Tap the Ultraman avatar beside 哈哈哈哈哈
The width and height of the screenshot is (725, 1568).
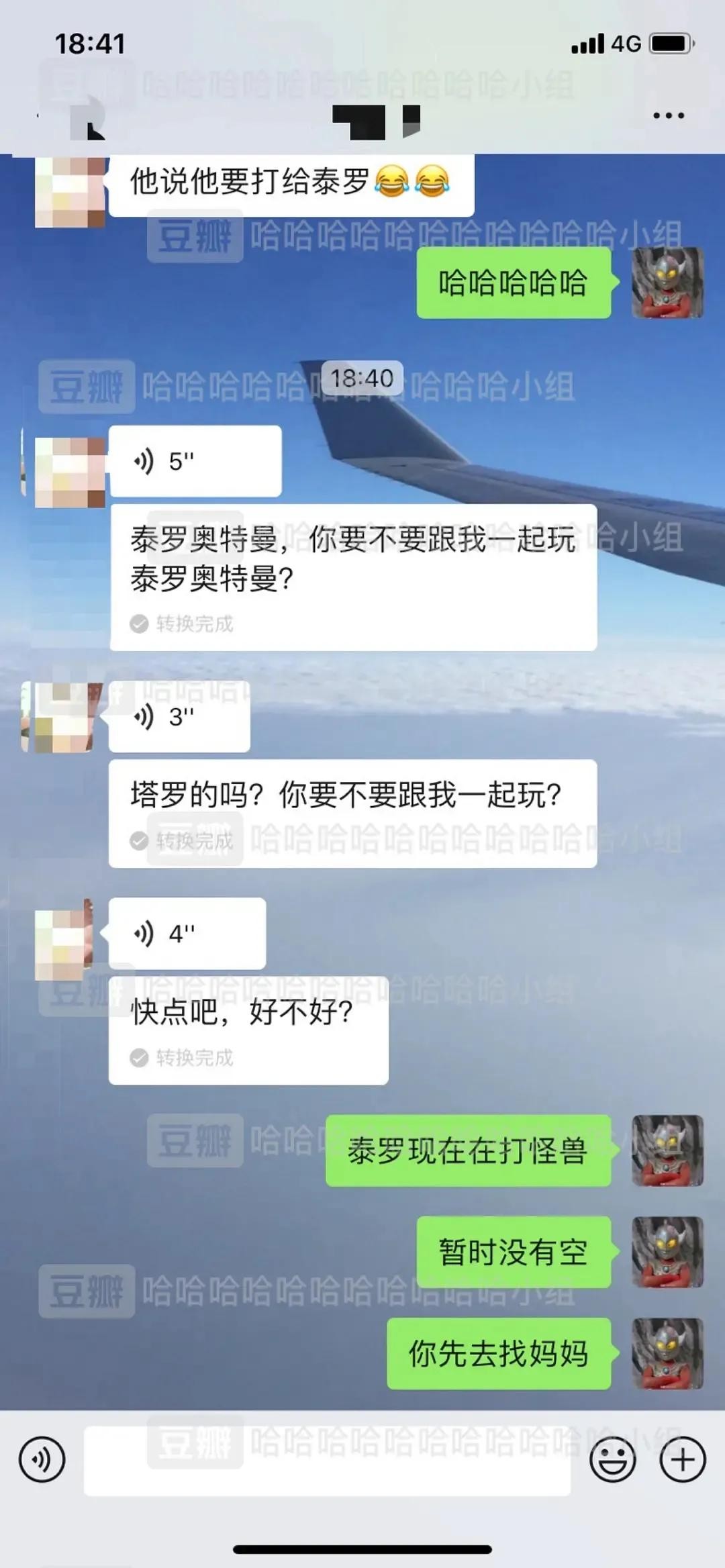pyautogui.click(x=667, y=283)
